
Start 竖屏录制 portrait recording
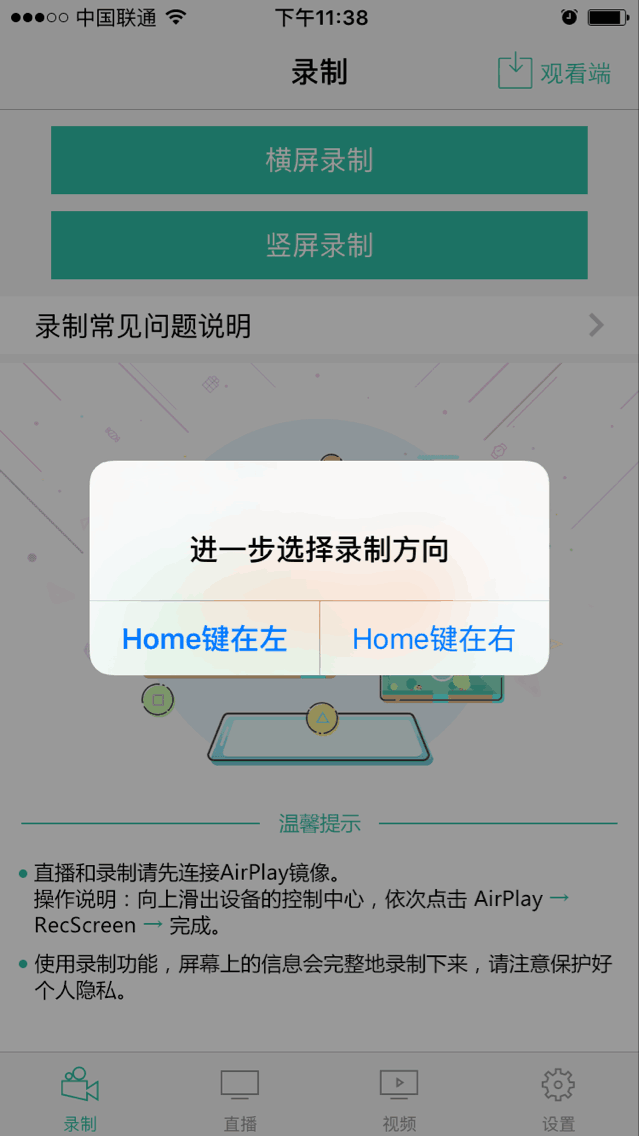coord(319,245)
